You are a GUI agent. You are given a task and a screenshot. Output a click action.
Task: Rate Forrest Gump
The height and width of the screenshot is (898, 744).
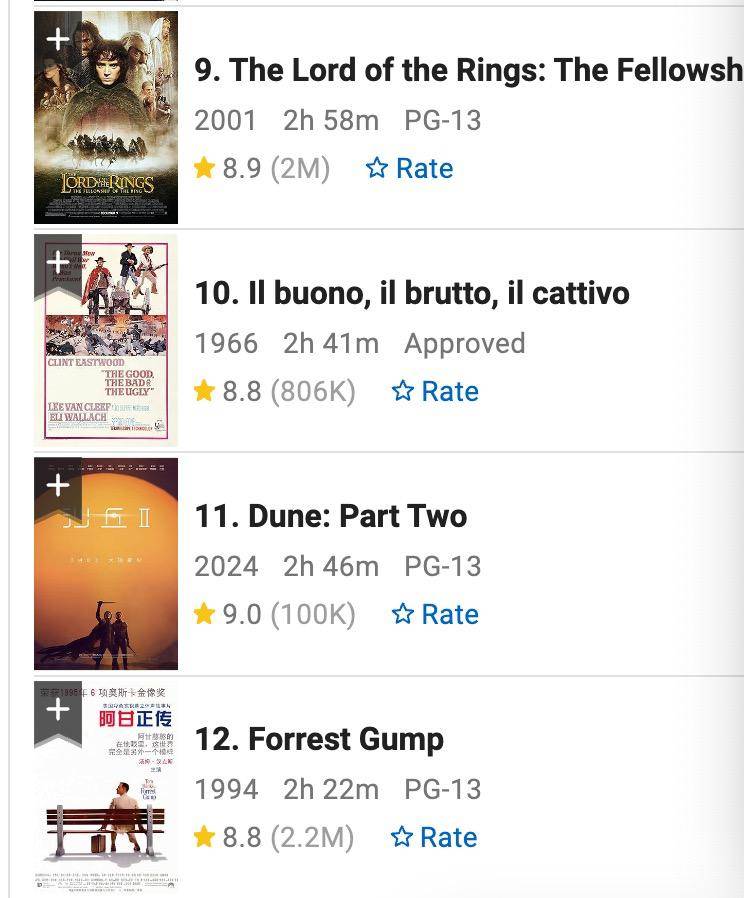coord(435,837)
